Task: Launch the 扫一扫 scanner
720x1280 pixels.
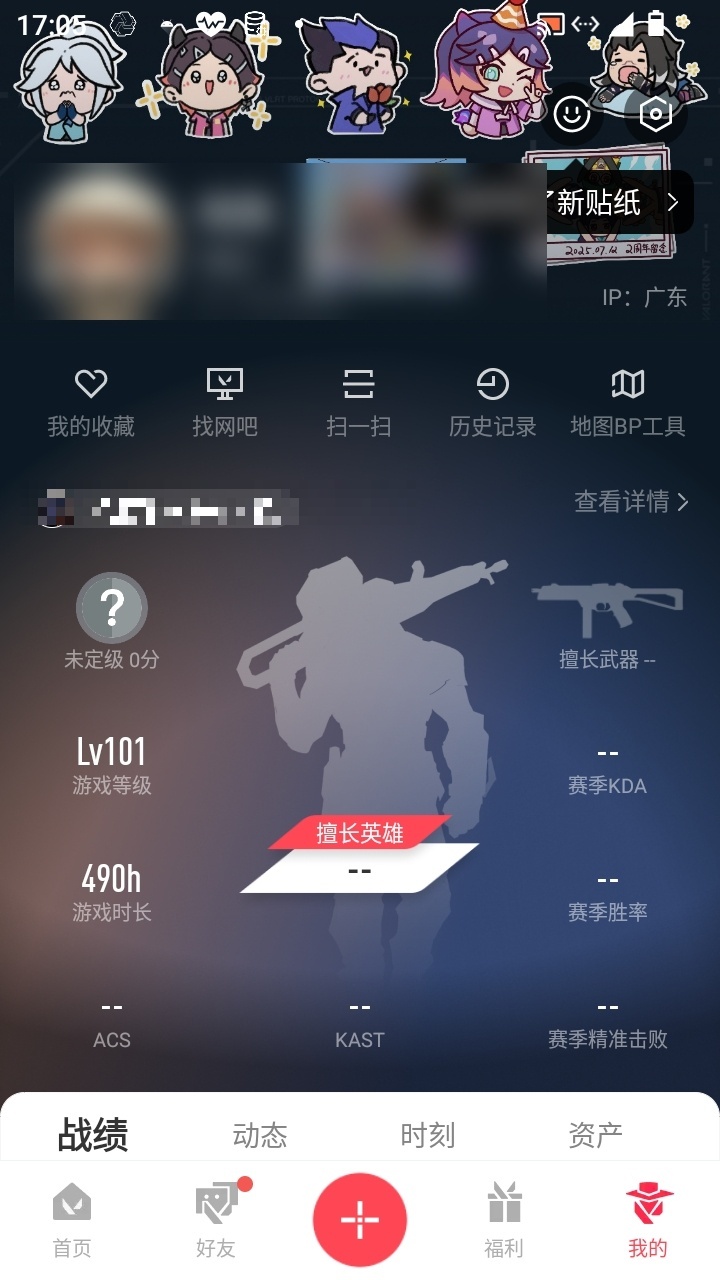Action: [358, 402]
